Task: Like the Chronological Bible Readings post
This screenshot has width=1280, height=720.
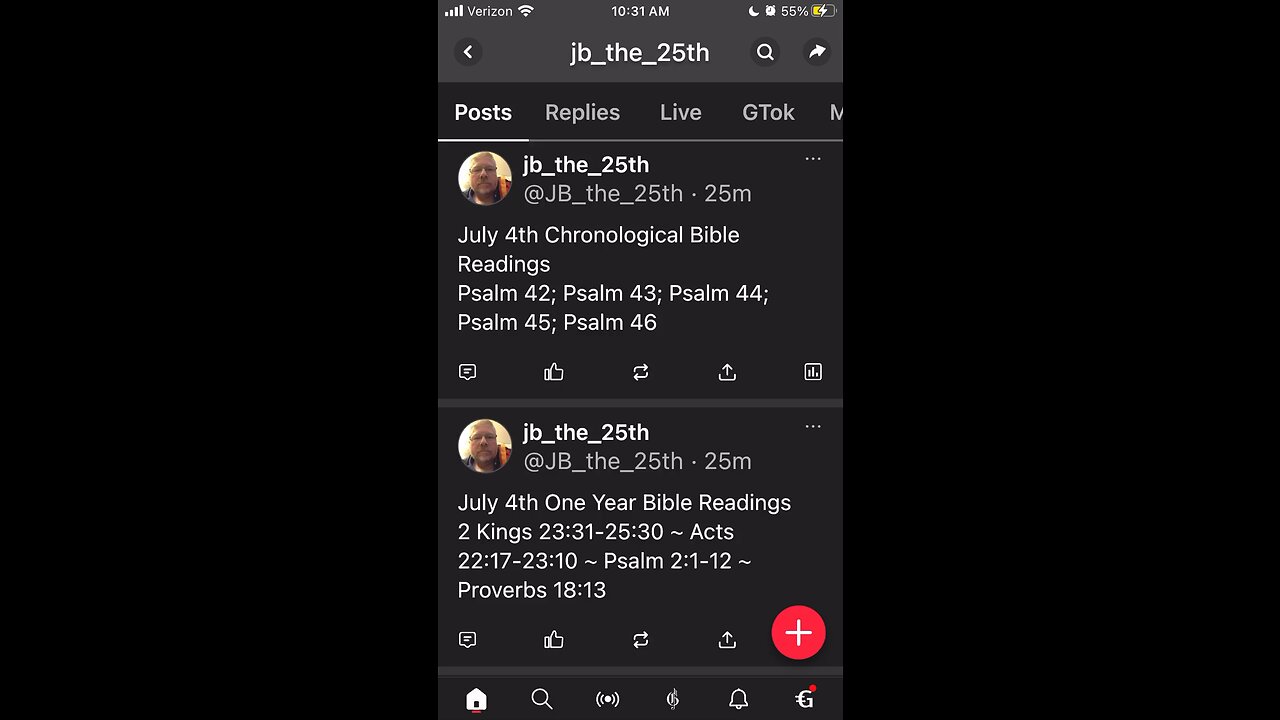Action: coord(554,372)
